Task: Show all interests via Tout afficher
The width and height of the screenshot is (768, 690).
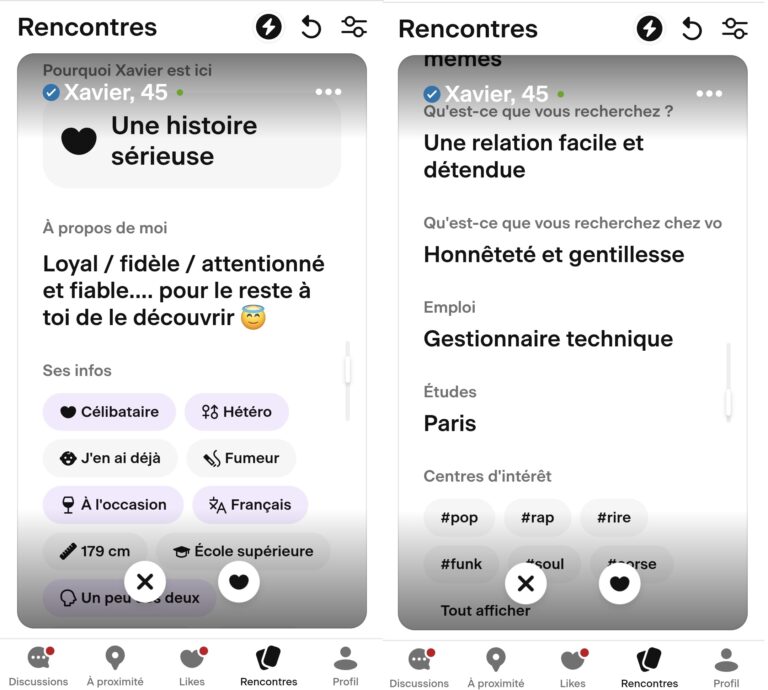Action: (x=485, y=610)
